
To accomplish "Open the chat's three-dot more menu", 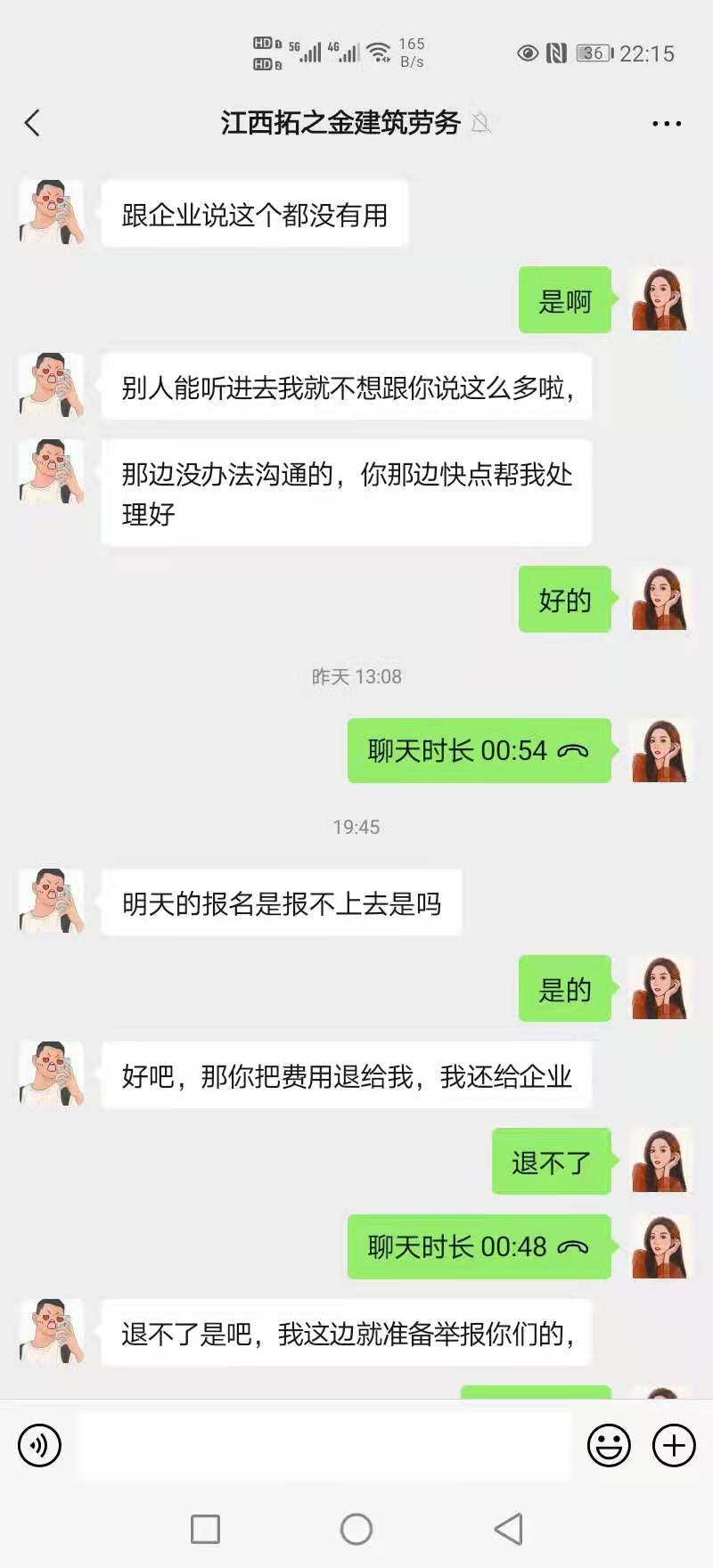I will click(x=666, y=124).
